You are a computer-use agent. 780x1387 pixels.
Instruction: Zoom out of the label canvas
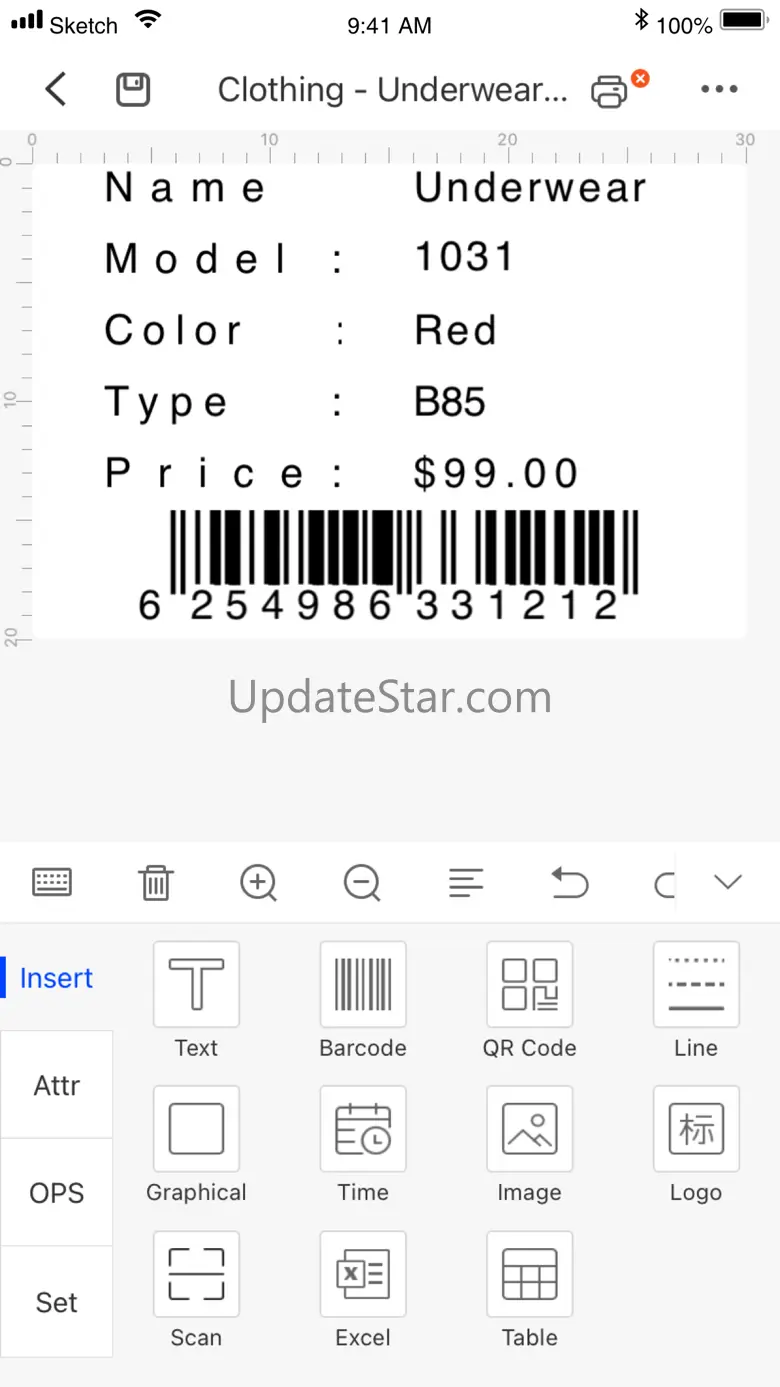point(362,883)
